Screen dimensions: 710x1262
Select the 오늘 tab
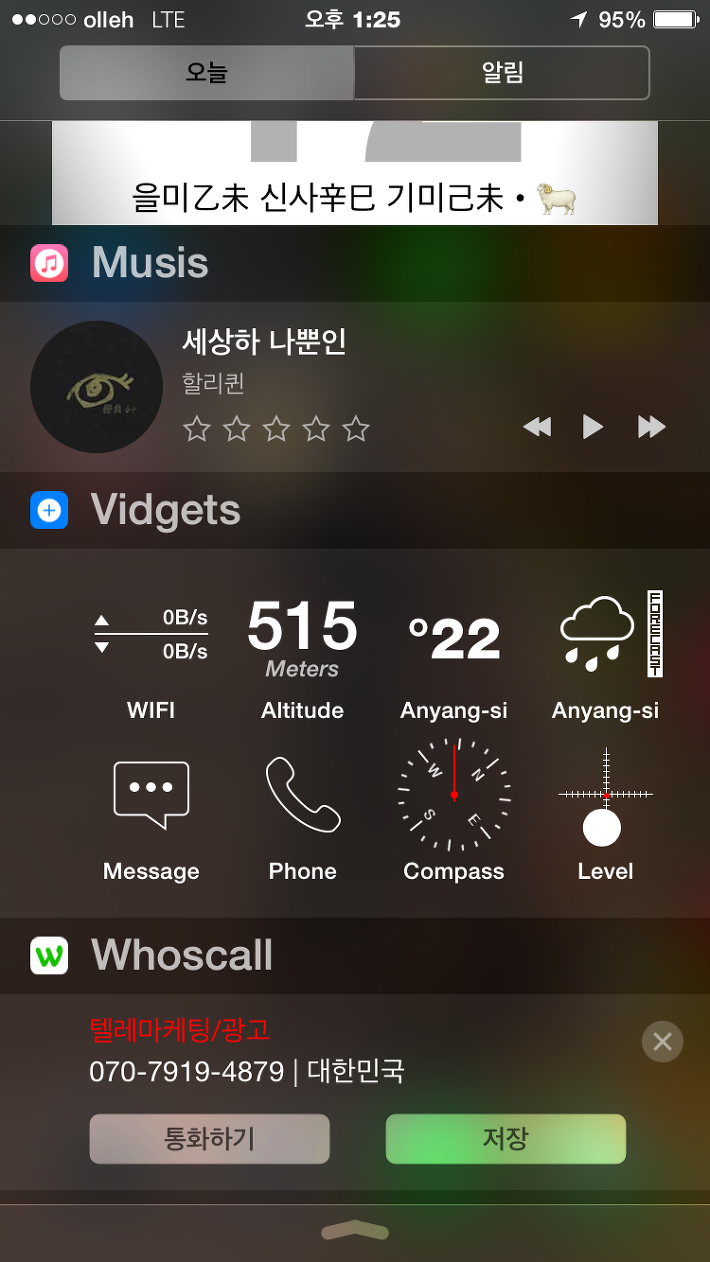coord(207,72)
